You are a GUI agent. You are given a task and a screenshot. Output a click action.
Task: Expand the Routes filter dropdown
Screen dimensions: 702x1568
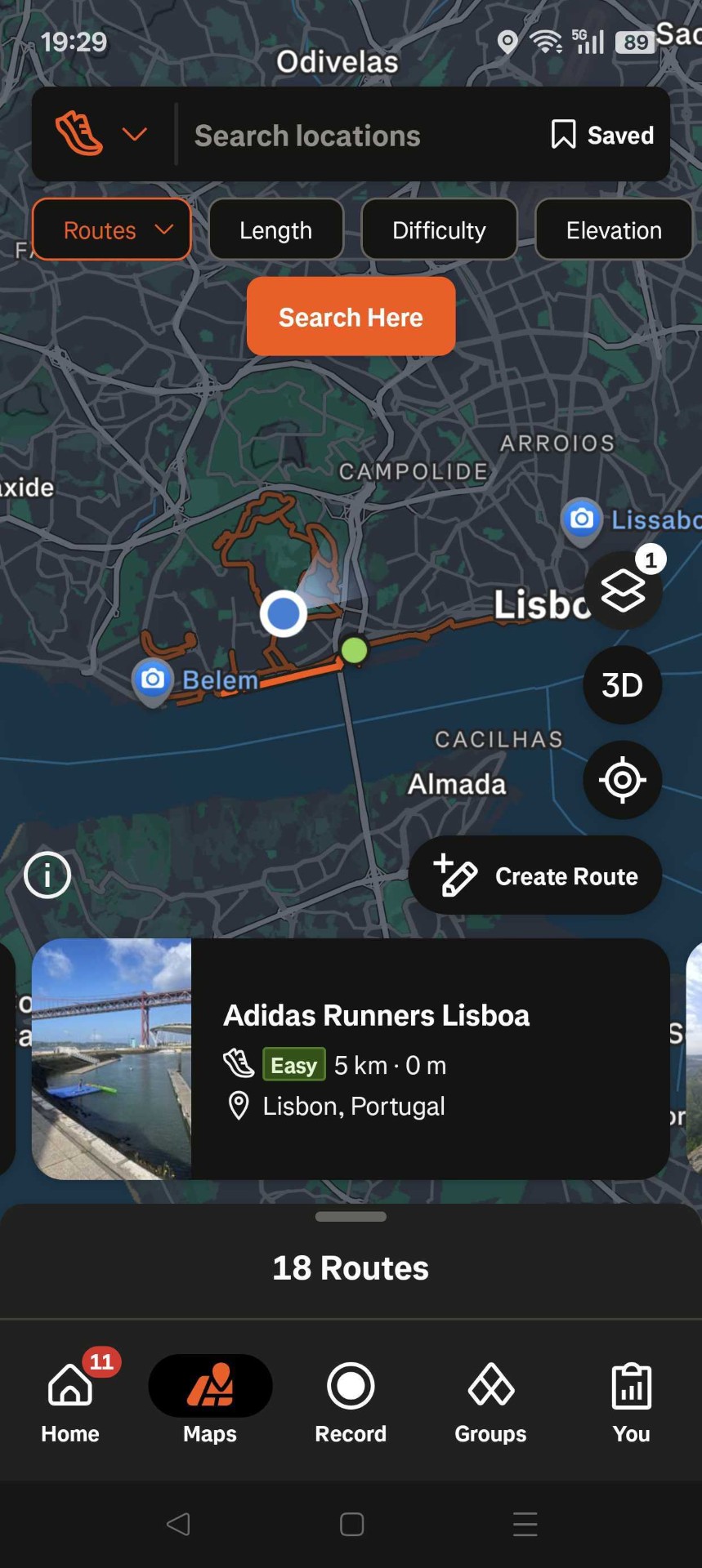point(111,230)
